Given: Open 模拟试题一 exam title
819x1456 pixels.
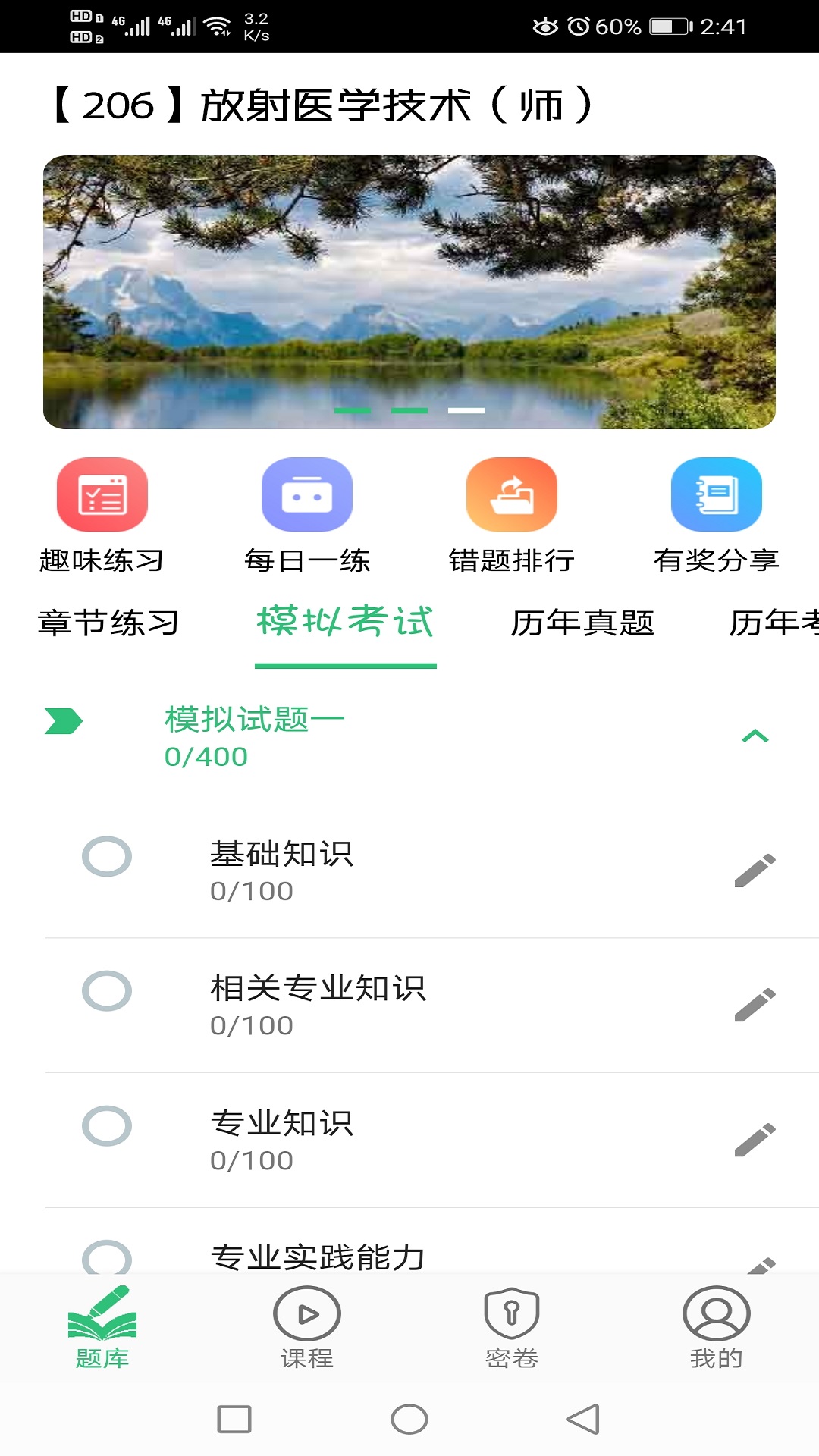Looking at the screenshot, I should [252, 720].
